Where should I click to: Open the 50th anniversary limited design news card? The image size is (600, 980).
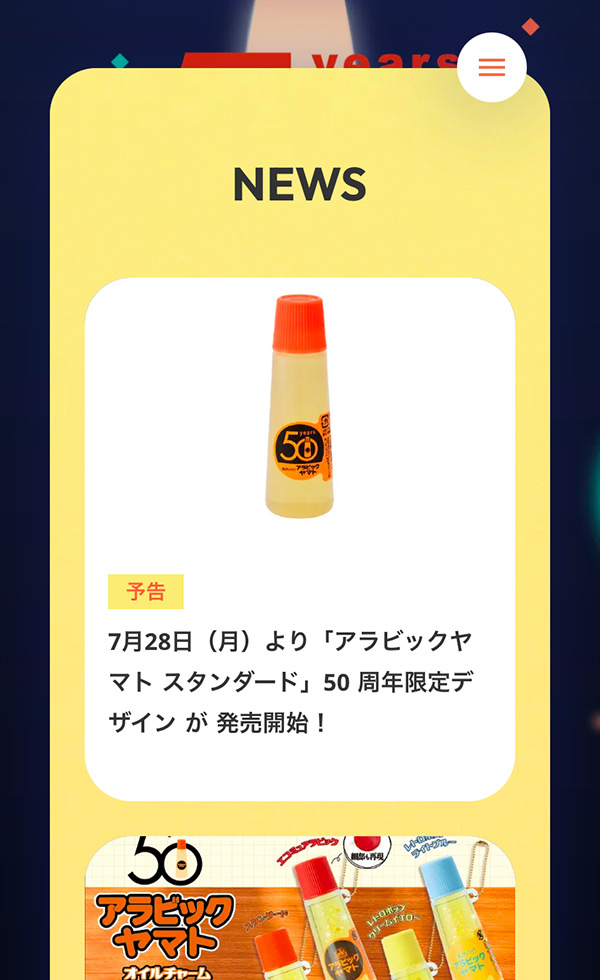[x=299, y=540]
